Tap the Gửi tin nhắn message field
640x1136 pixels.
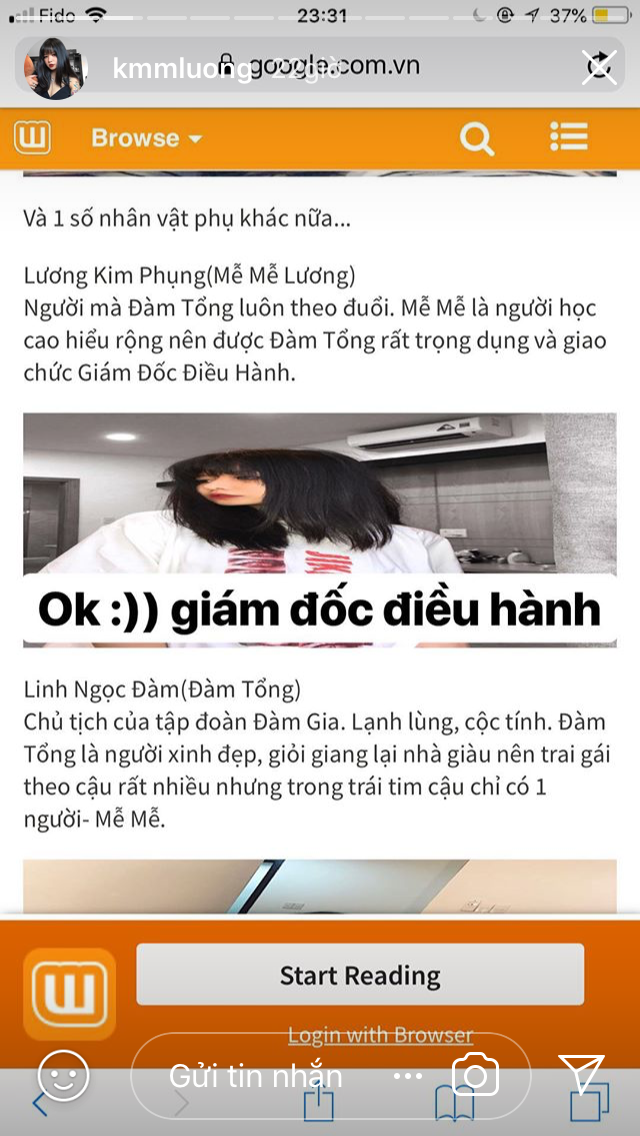(x=256, y=1076)
